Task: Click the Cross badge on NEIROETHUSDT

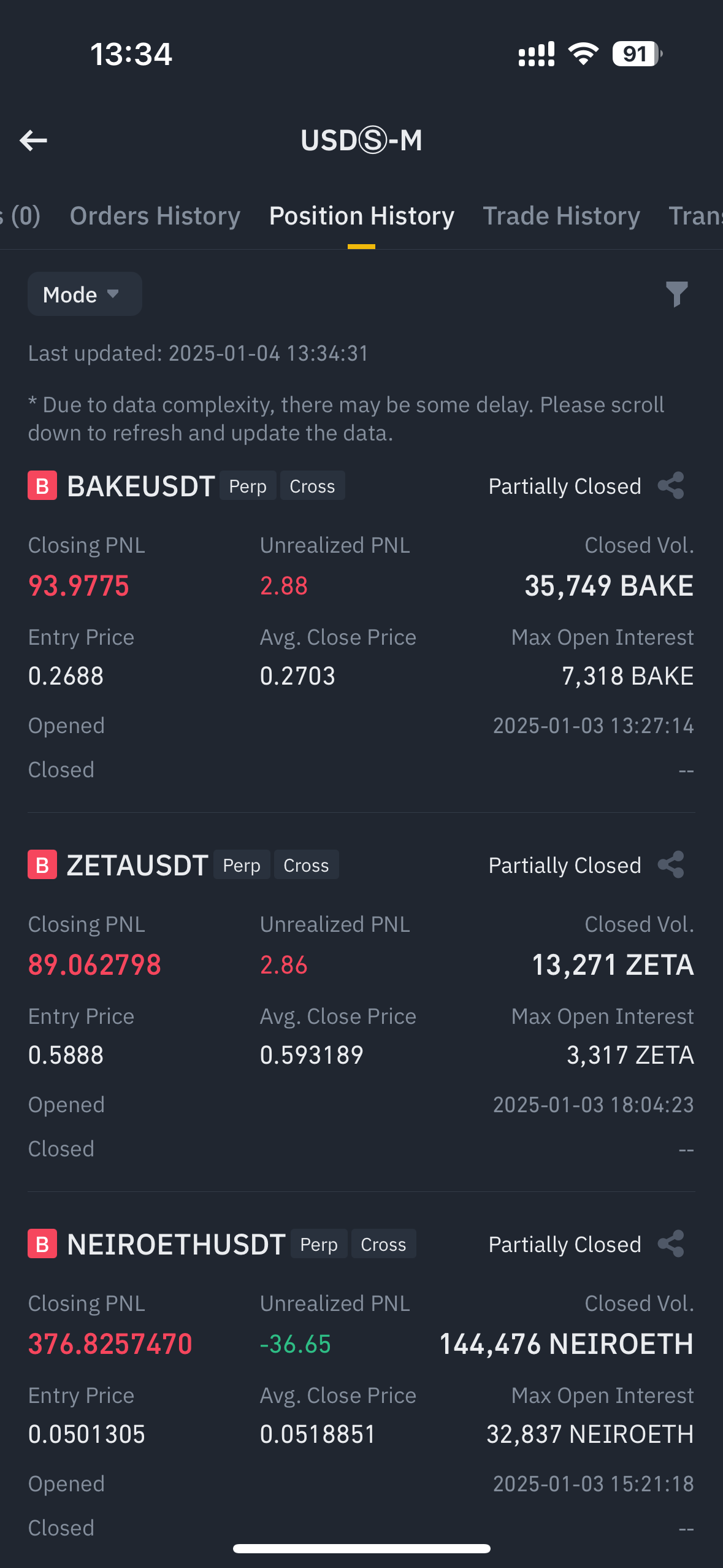Action: (383, 1243)
